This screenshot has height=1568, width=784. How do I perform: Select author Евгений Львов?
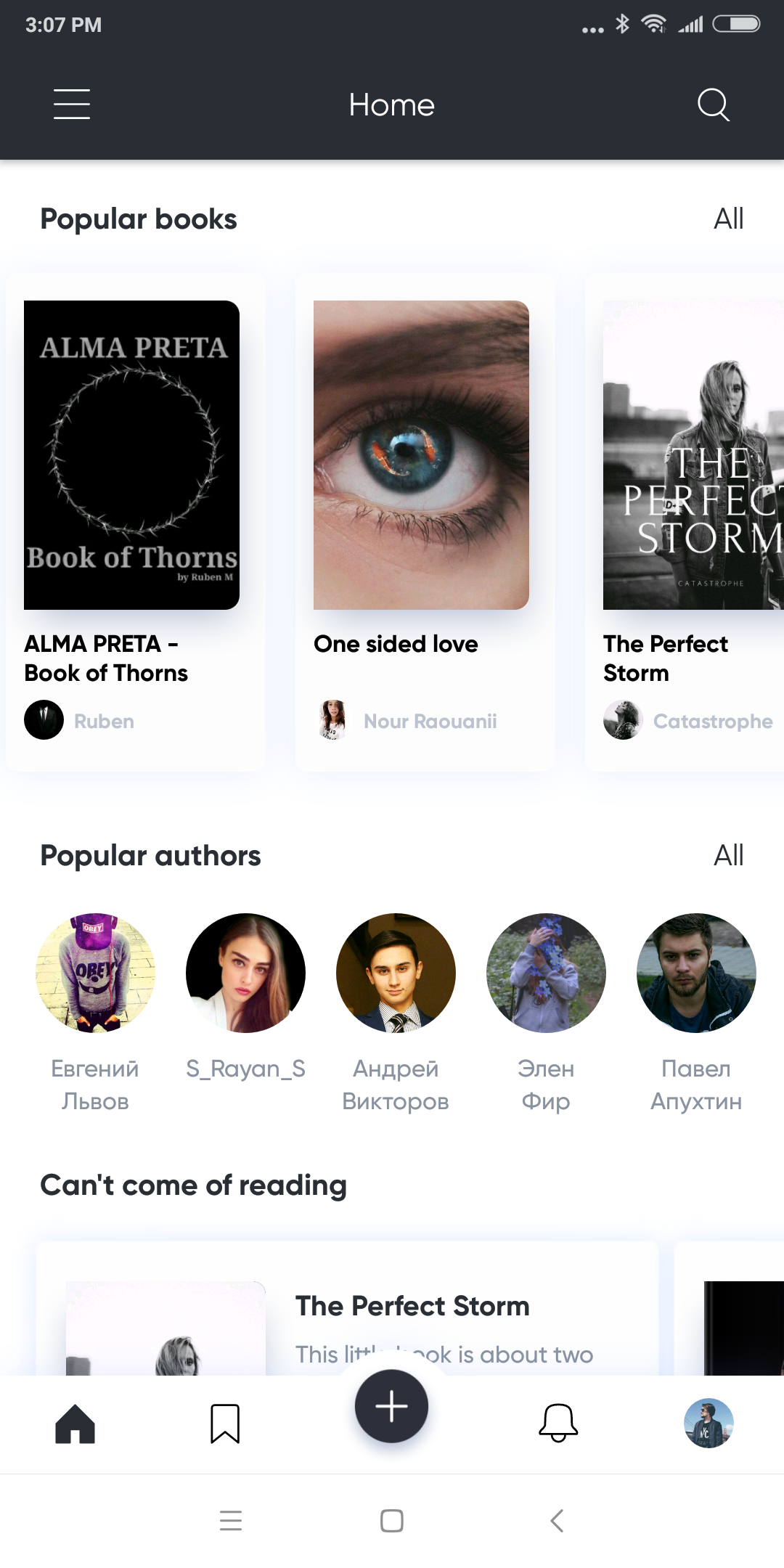click(95, 973)
